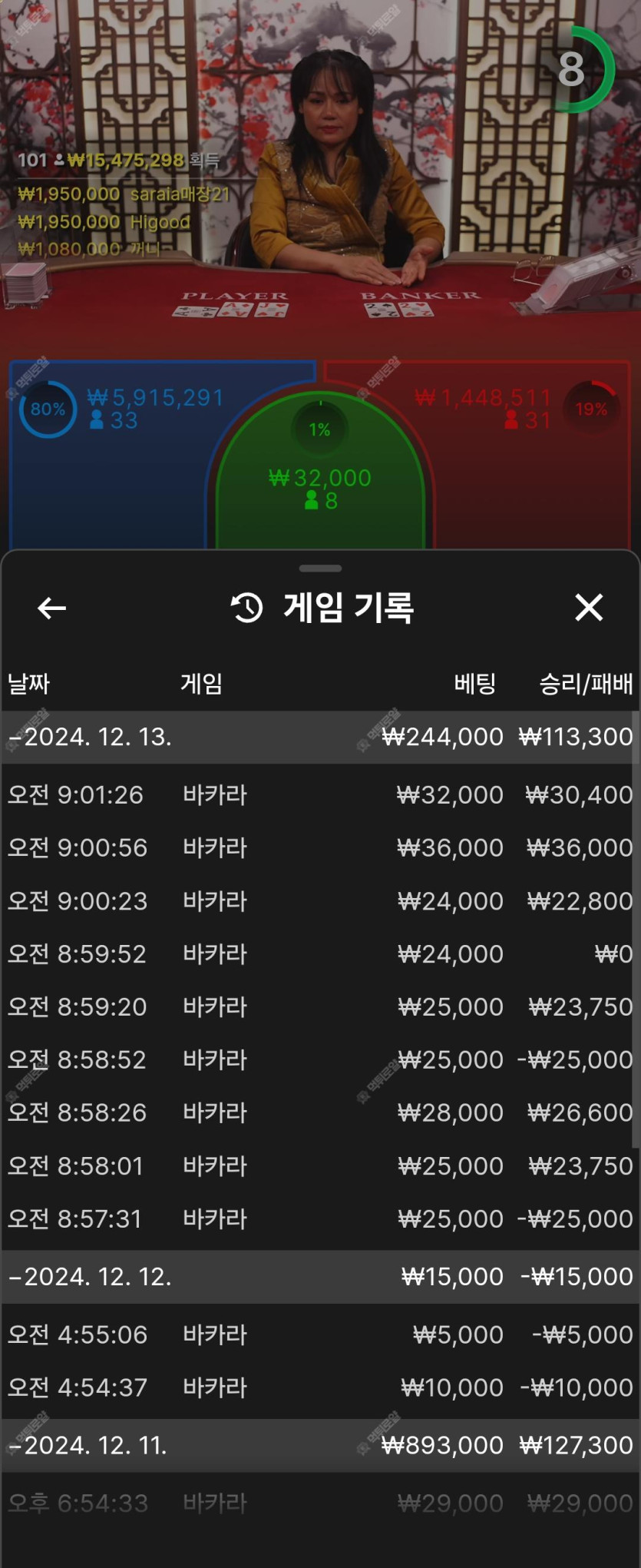Viewport: 641px width, 1568px height.
Task: Open the 오전 8:58:52 baccarat record
Action: click(319, 1059)
